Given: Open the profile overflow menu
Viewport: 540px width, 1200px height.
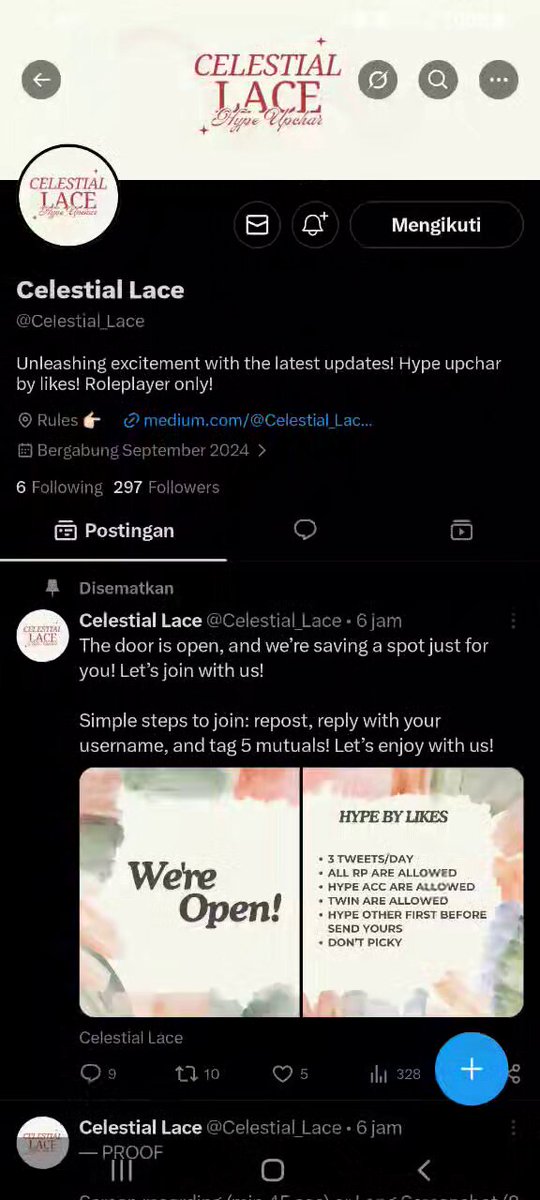Looking at the screenshot, I should click(x=498, y=80).
